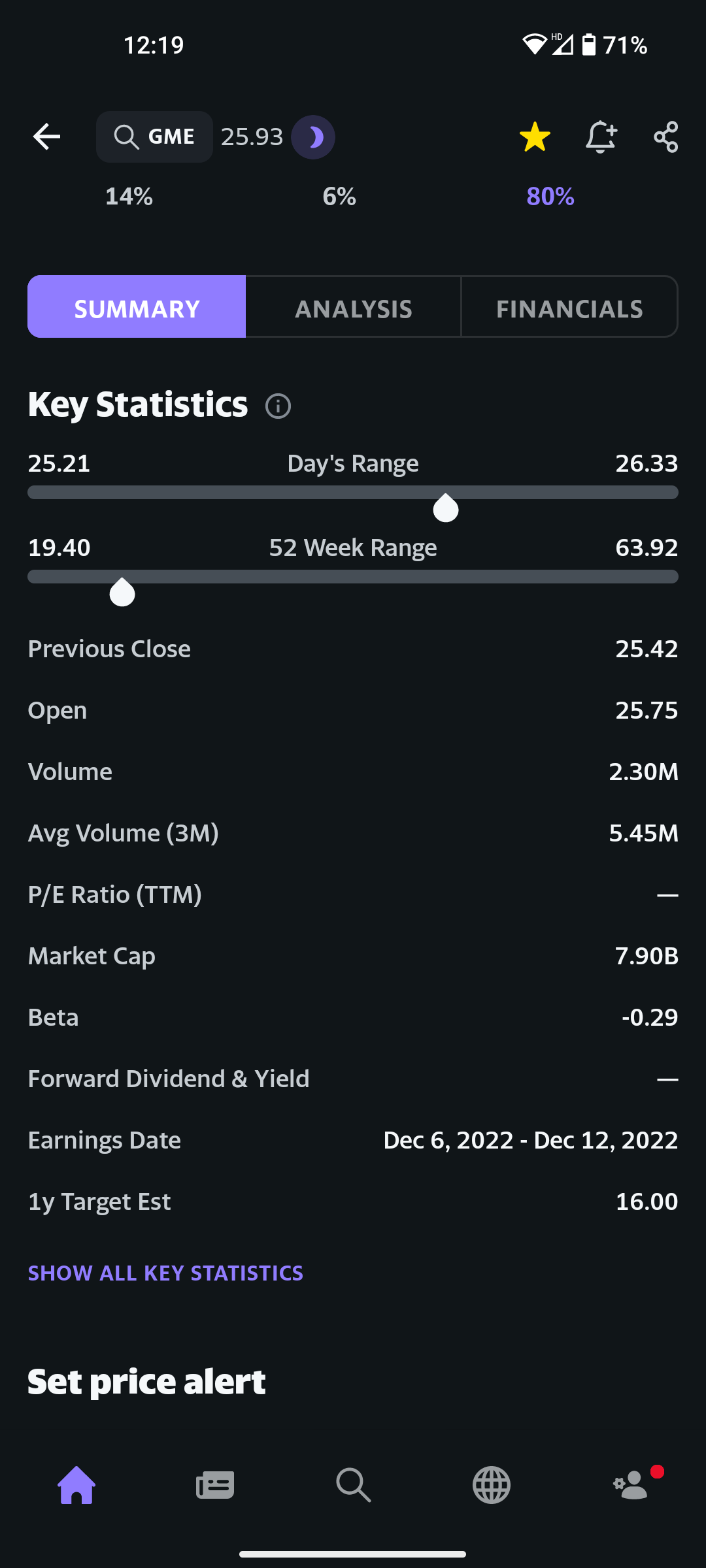Toggle GME off the watchlist star
The image size is (706, 1568).
point(534,137)
